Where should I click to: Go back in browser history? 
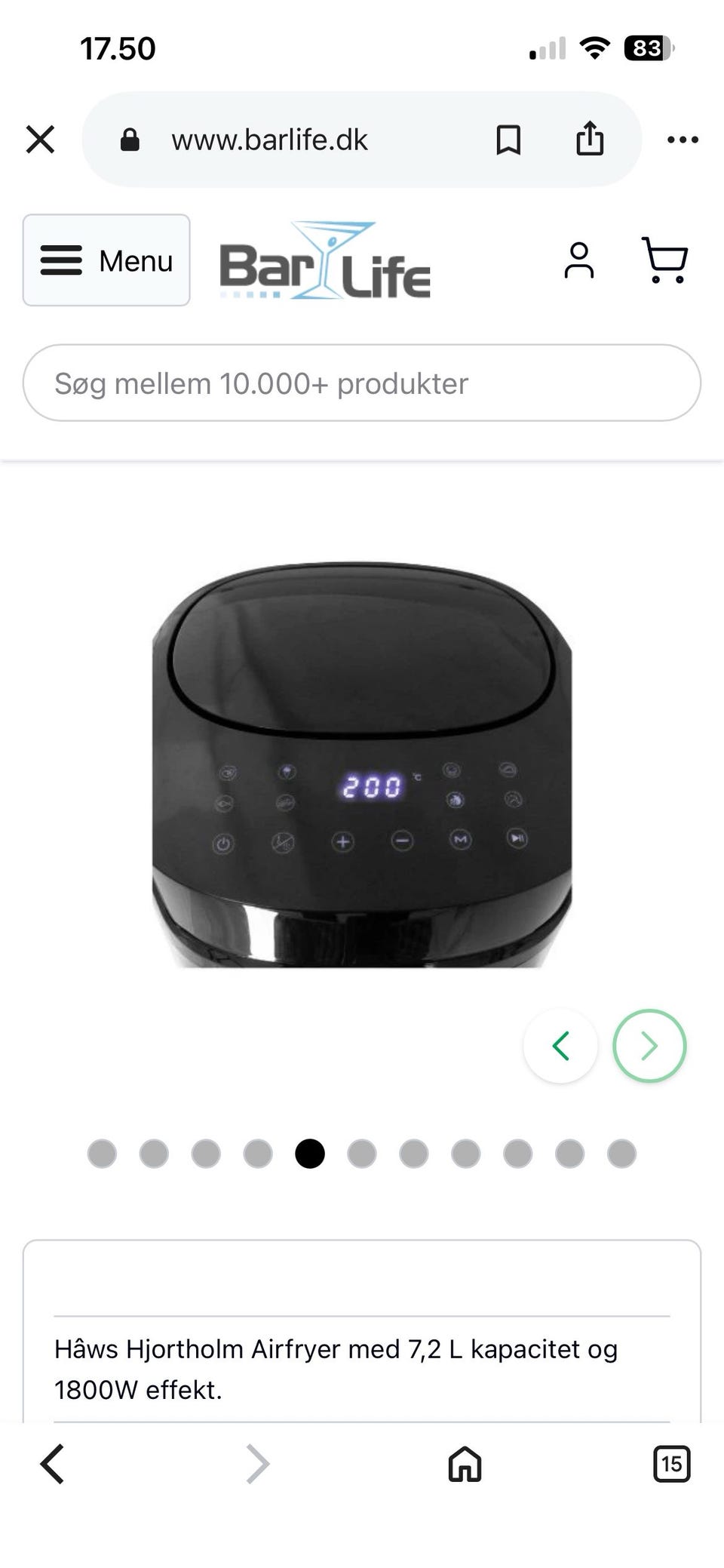coord(52,1465)
